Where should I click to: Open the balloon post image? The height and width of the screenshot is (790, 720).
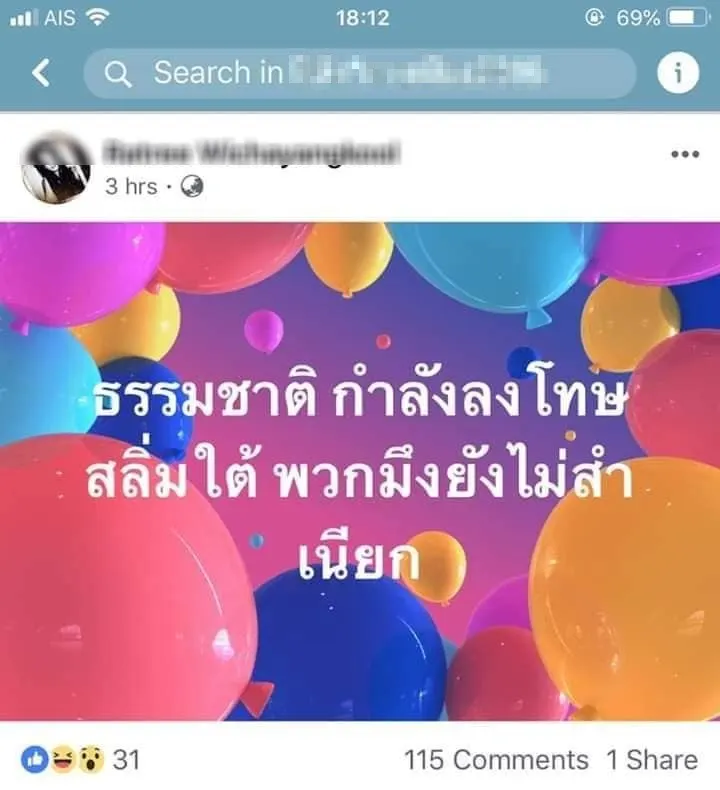pos(360,470)
